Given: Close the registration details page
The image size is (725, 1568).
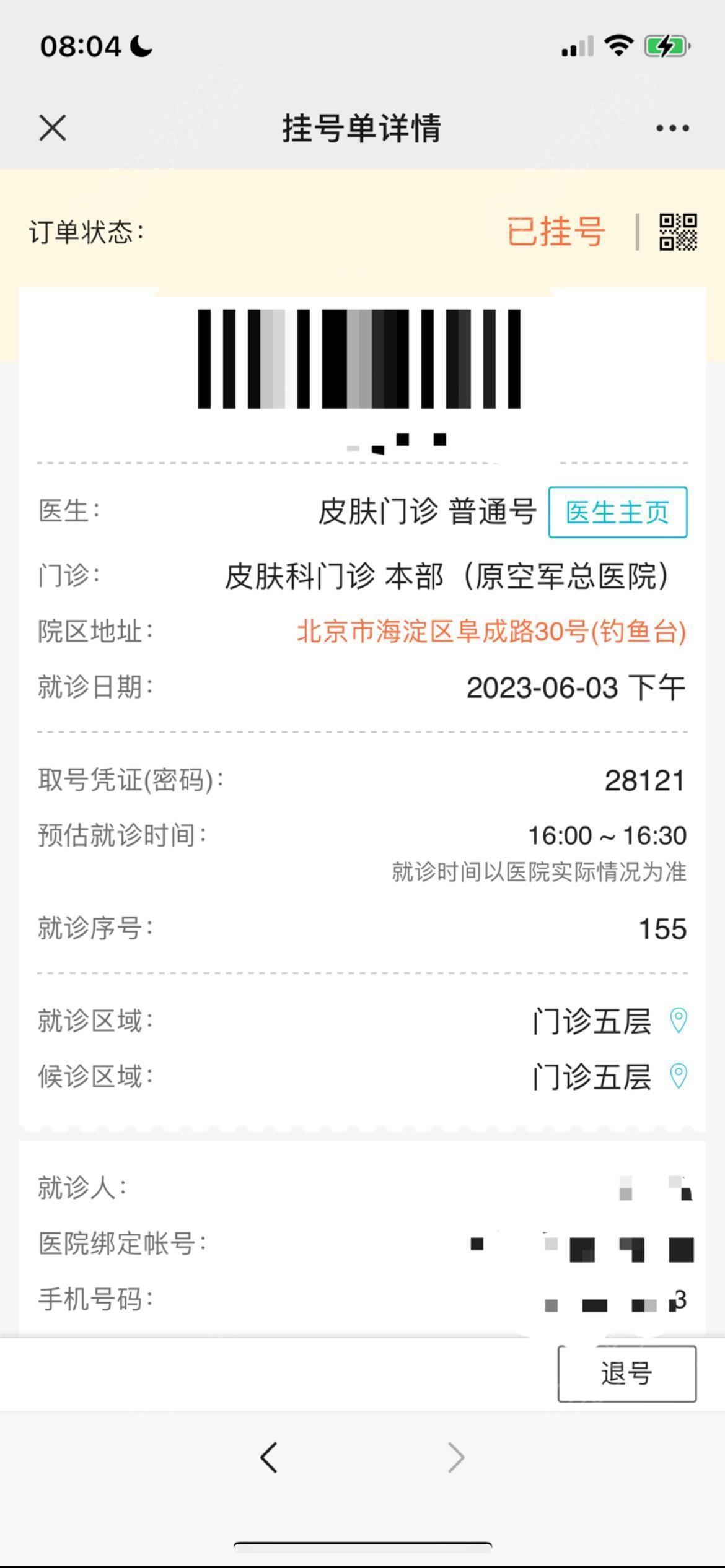Looking at the screenshot, I should (53, 128).
